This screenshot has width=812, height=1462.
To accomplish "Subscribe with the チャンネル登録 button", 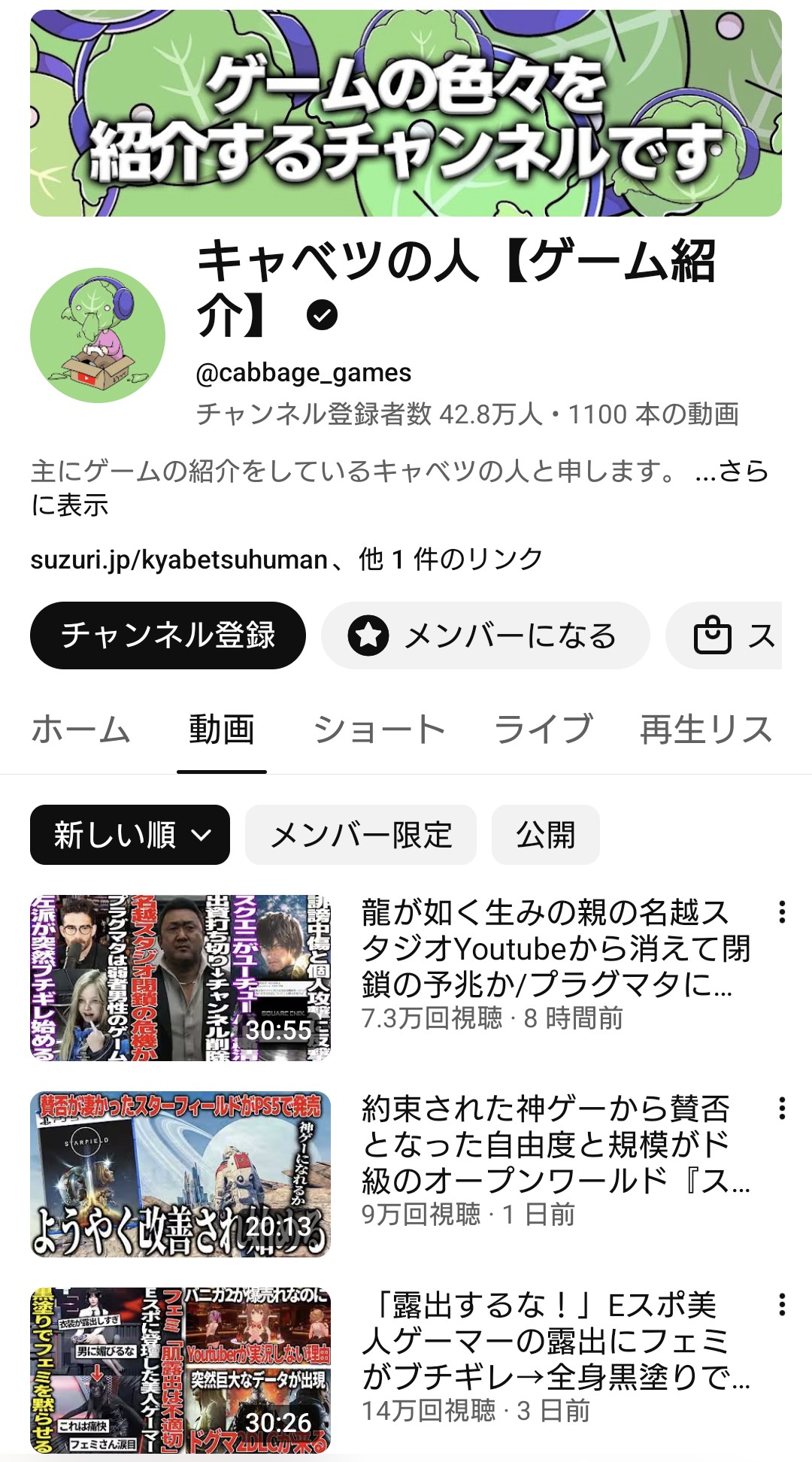I will click(x=168, y=635).
